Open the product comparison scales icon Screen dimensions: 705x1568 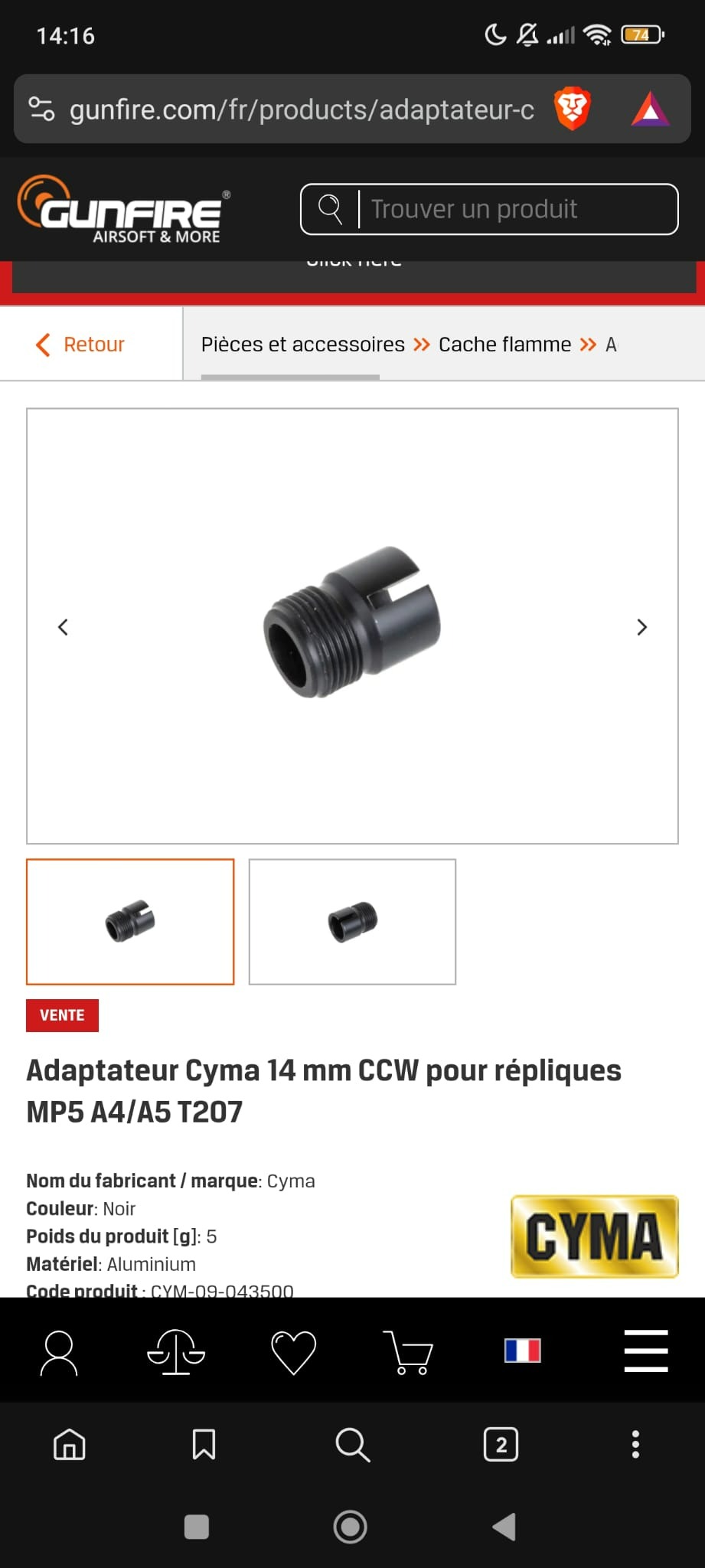pyautogui.click(x=176, y=1351)
